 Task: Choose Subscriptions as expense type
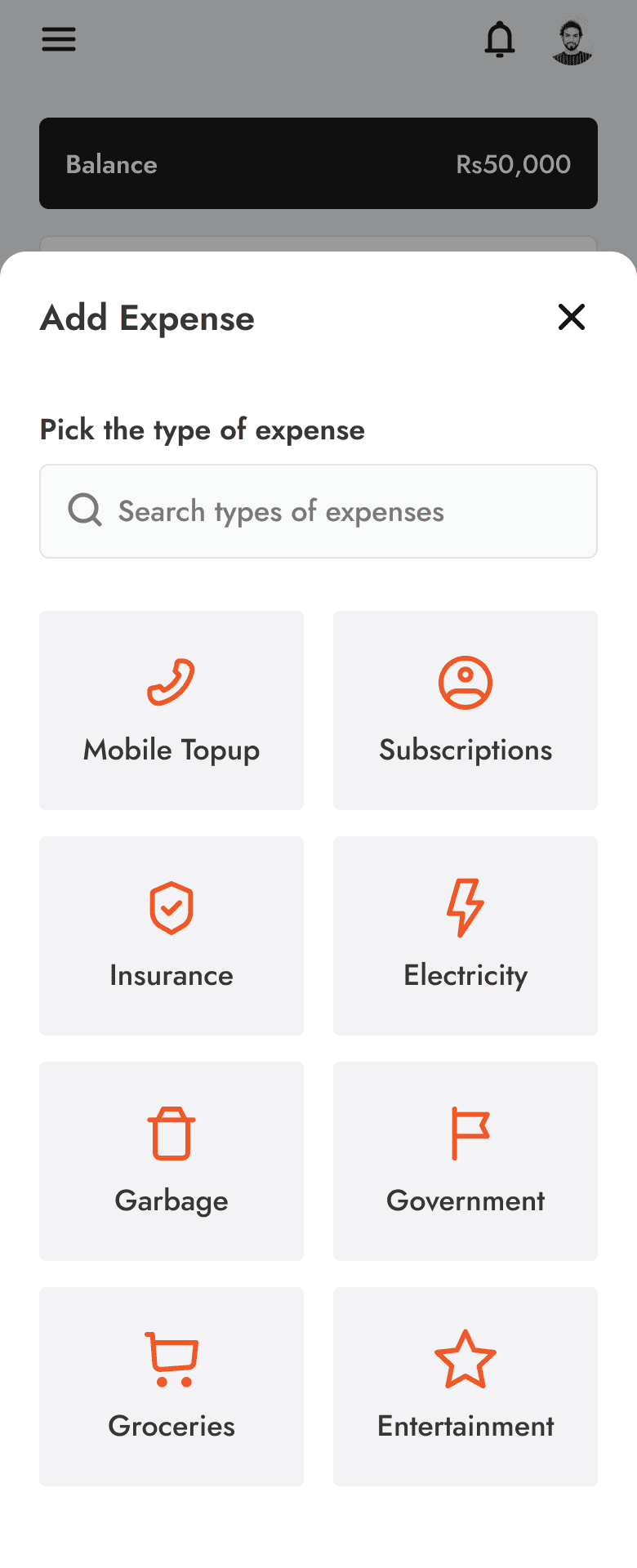point(465,710)
